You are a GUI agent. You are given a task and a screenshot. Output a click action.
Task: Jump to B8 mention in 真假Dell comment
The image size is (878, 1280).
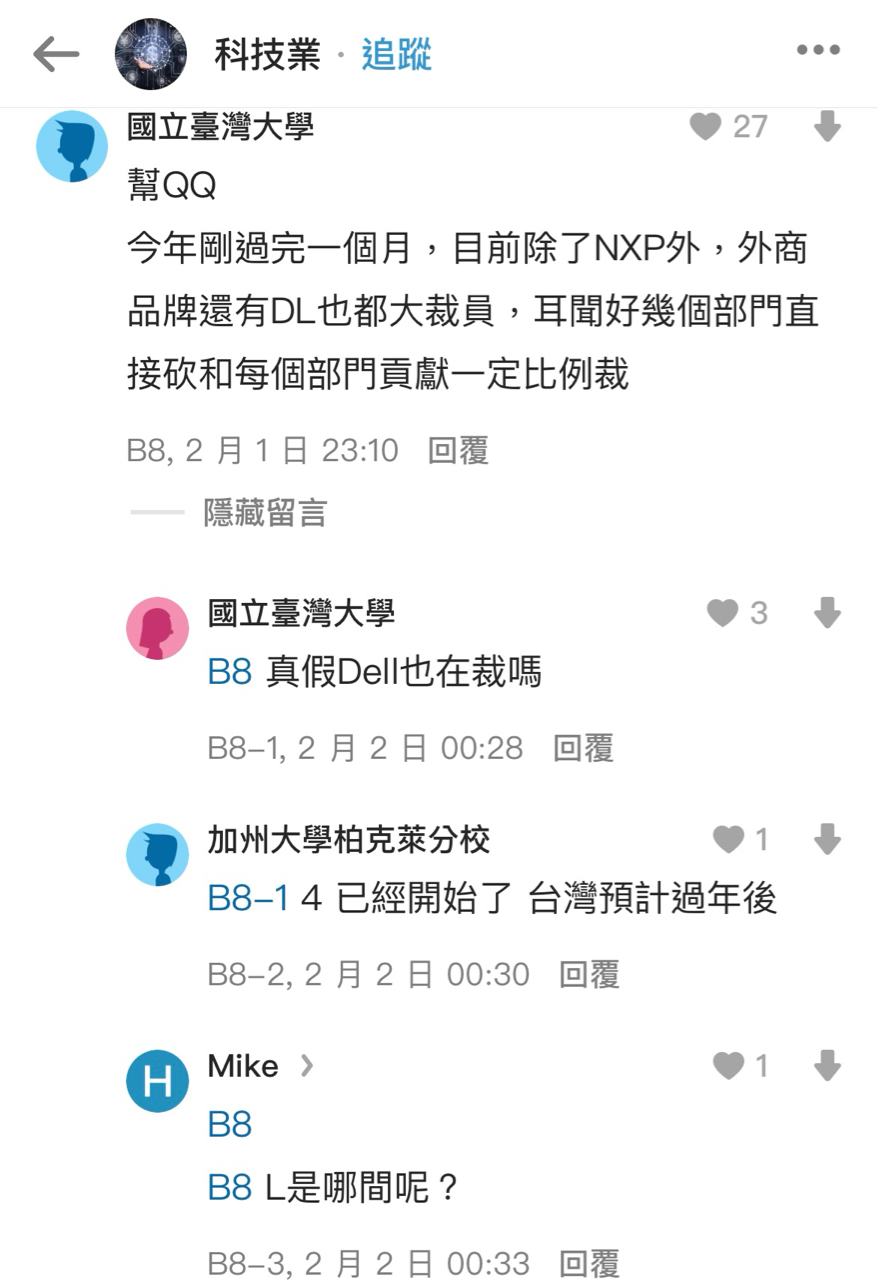[229, 672]
